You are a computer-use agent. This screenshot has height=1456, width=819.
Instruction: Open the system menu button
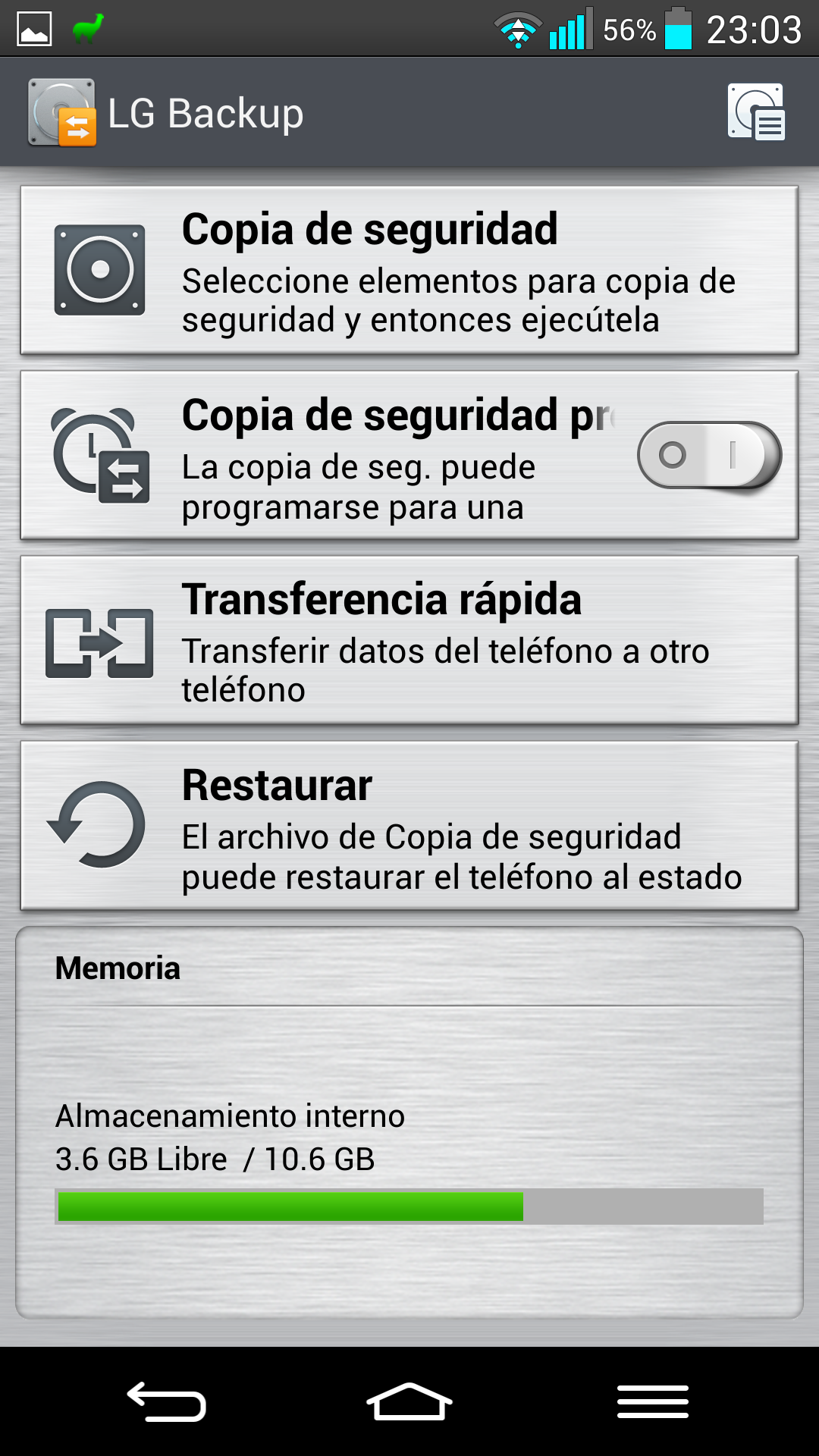(x=652, y=1401)
